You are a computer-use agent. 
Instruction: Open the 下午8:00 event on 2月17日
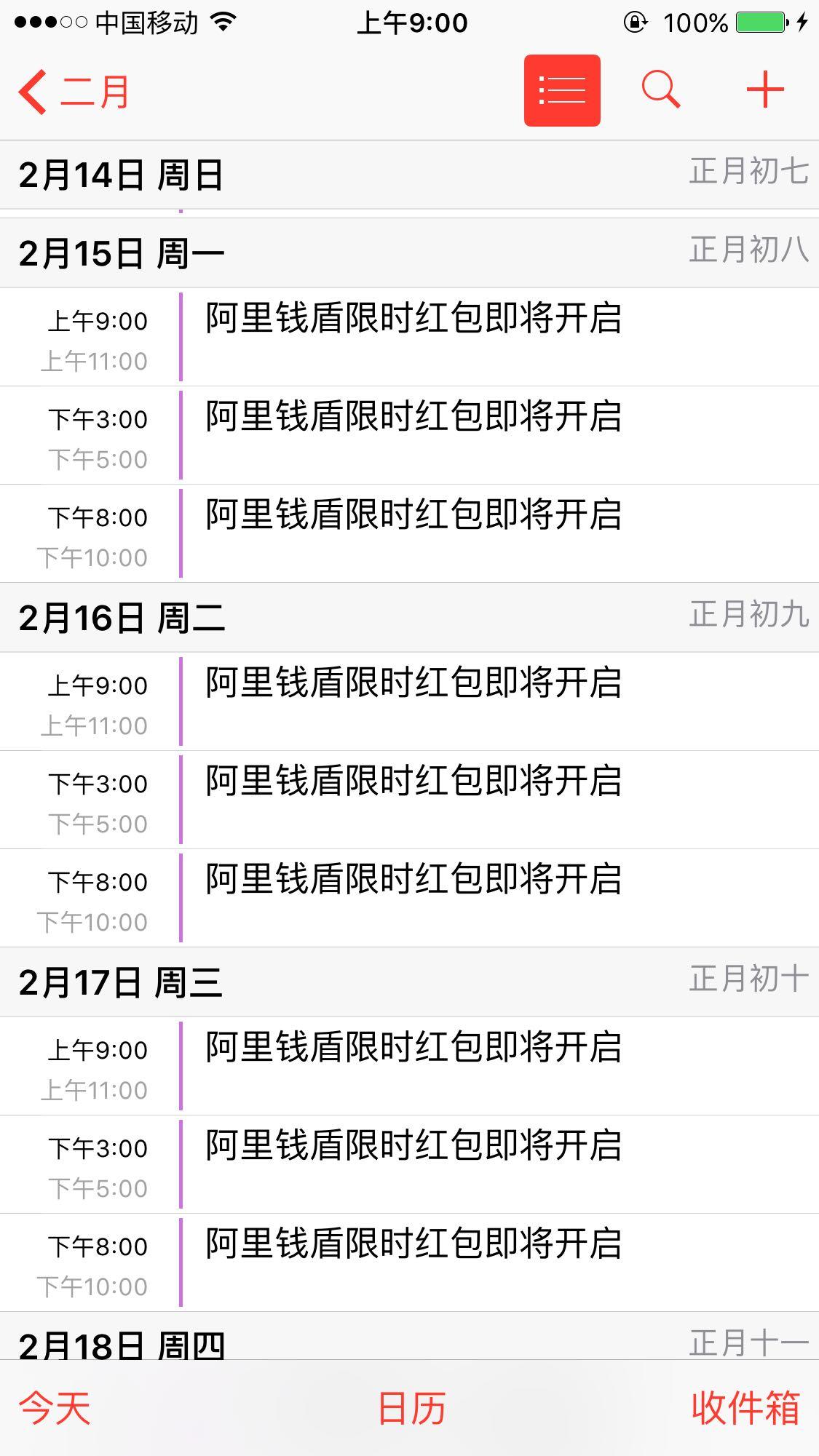pos(409,1262)
